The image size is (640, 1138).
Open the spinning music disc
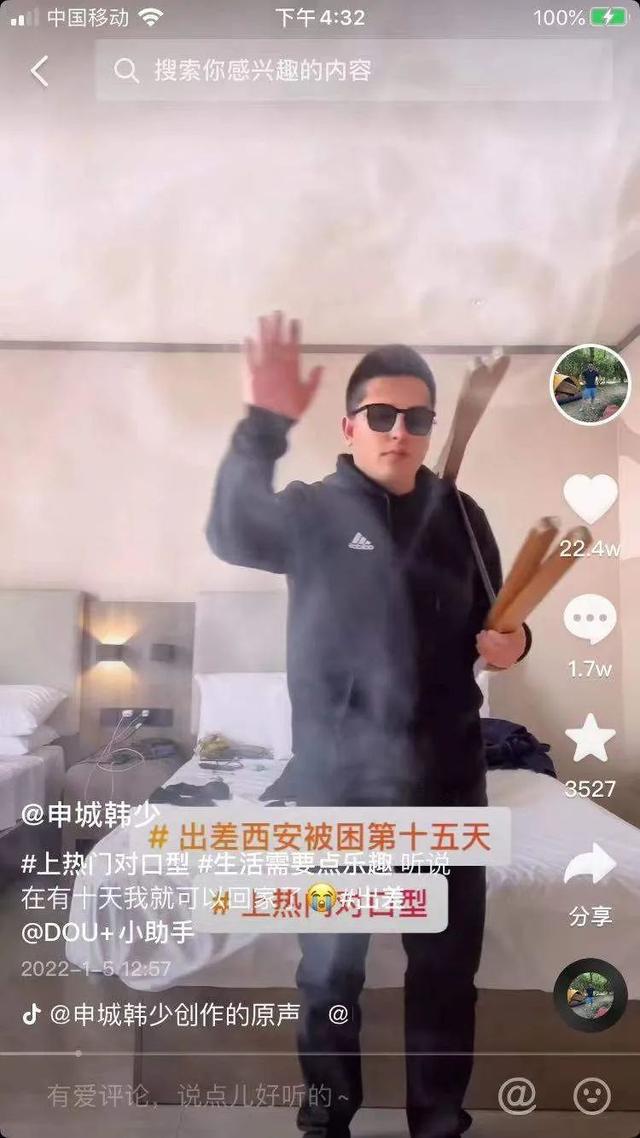pos(590,995)
